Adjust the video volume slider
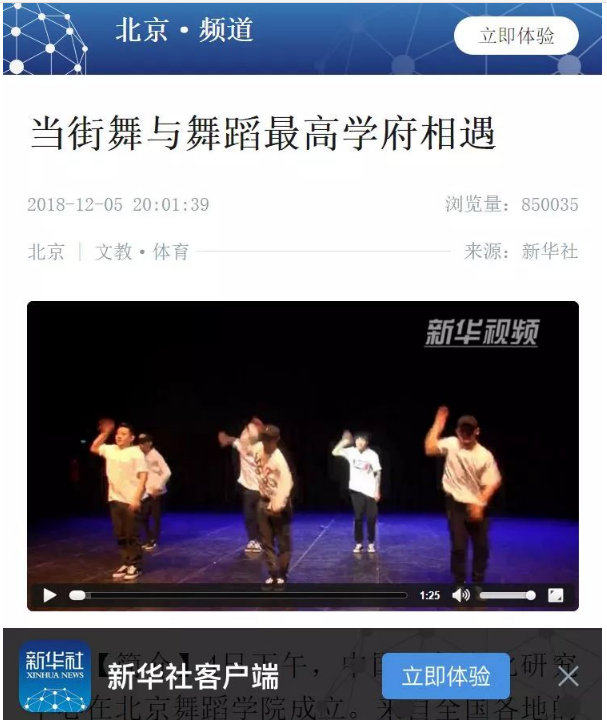The height and width of the screenshot is (723, 607). pos(507,595)
